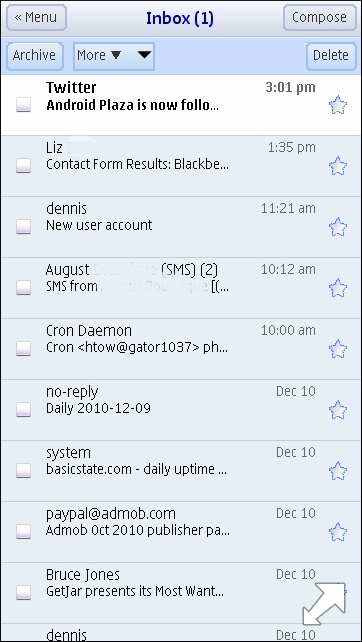Go back to the Menu

36,18
